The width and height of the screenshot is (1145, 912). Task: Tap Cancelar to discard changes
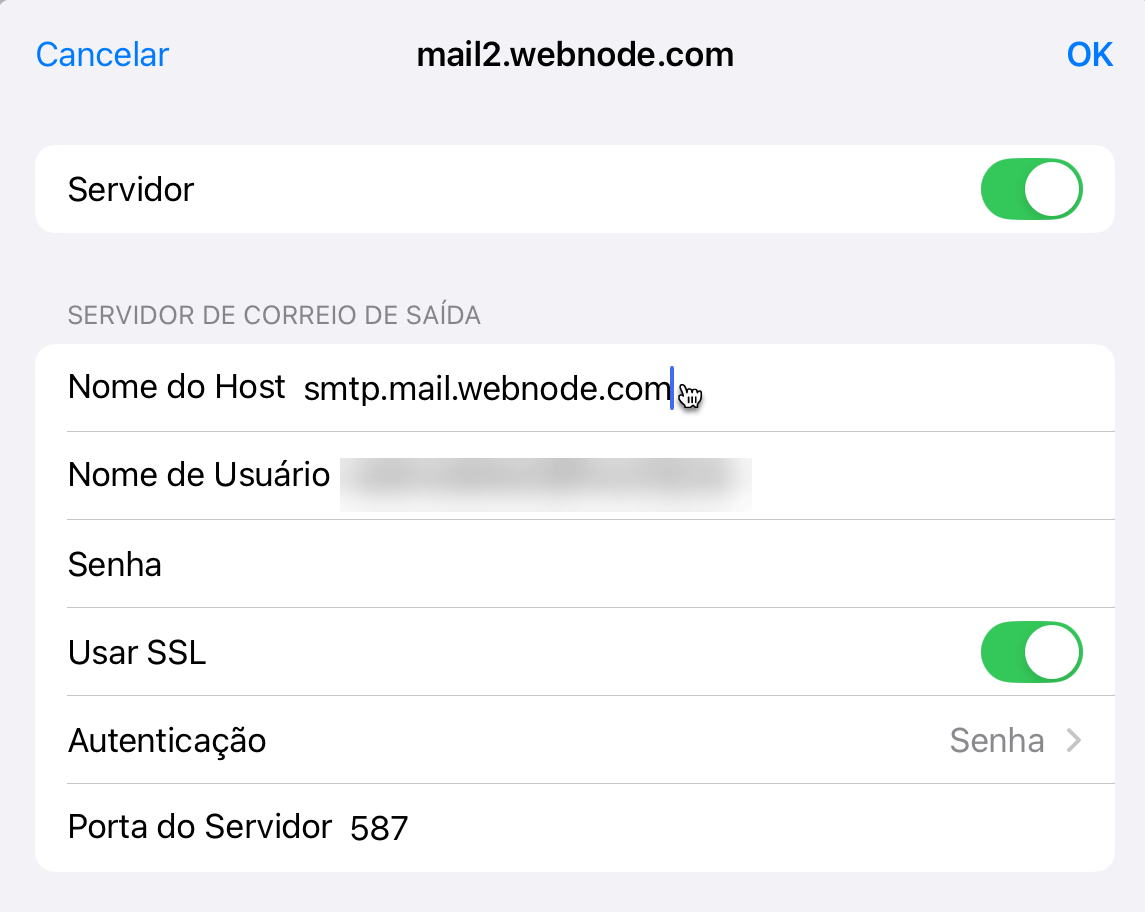(102, 54)
